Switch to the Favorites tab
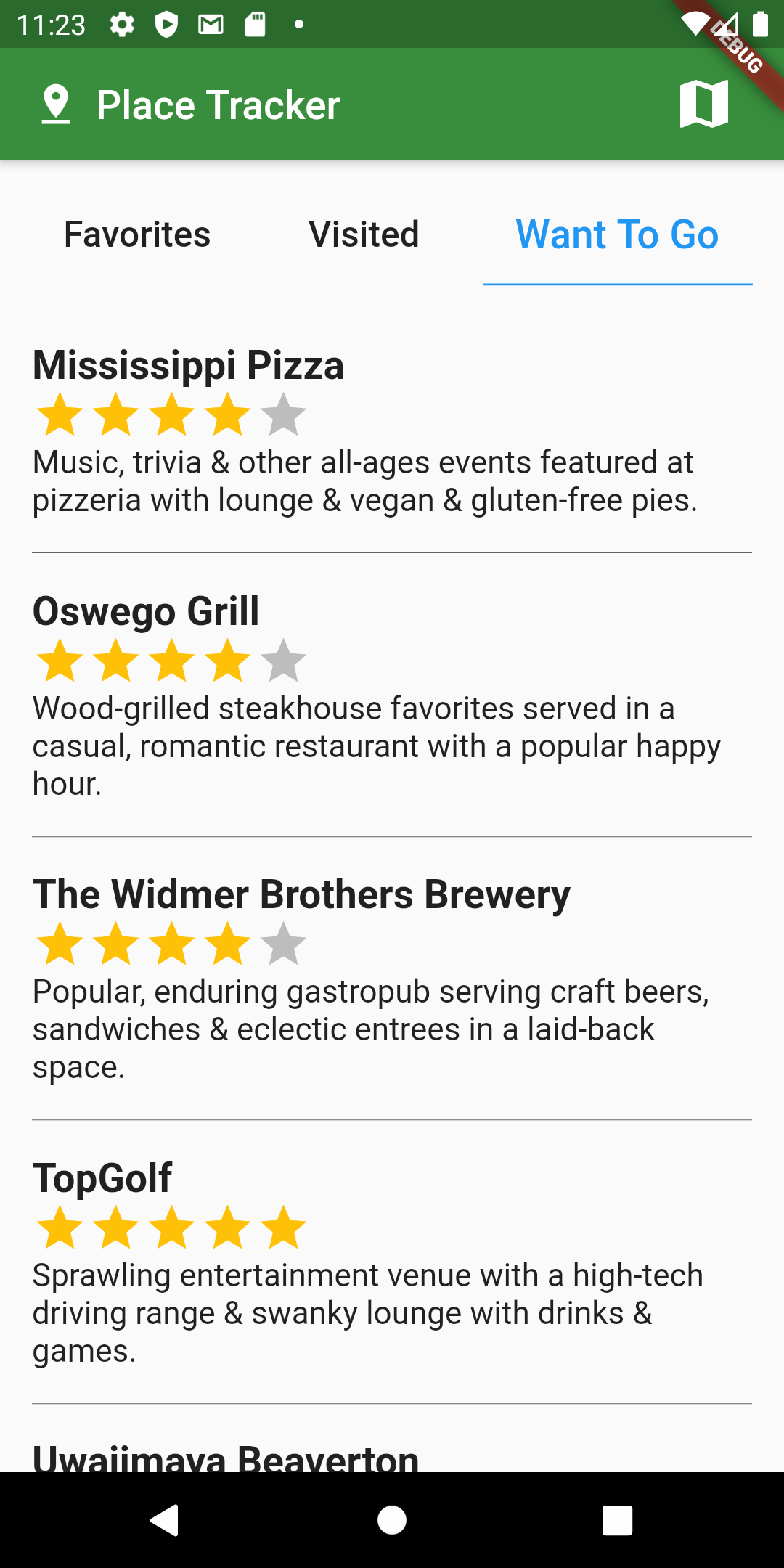Viewport: 784px width, 1568px height. pyautogui.click(x=137, y=234)
